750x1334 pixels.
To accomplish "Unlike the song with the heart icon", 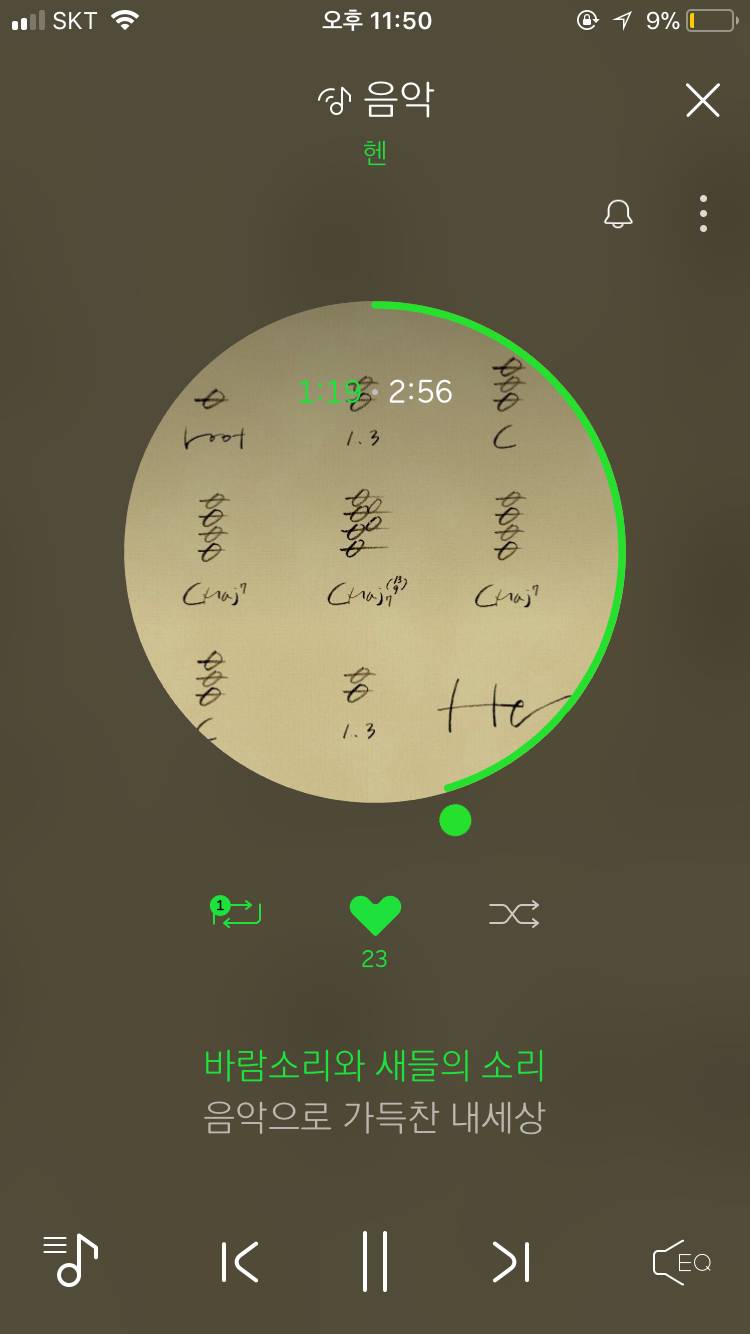I will [375, 914].
